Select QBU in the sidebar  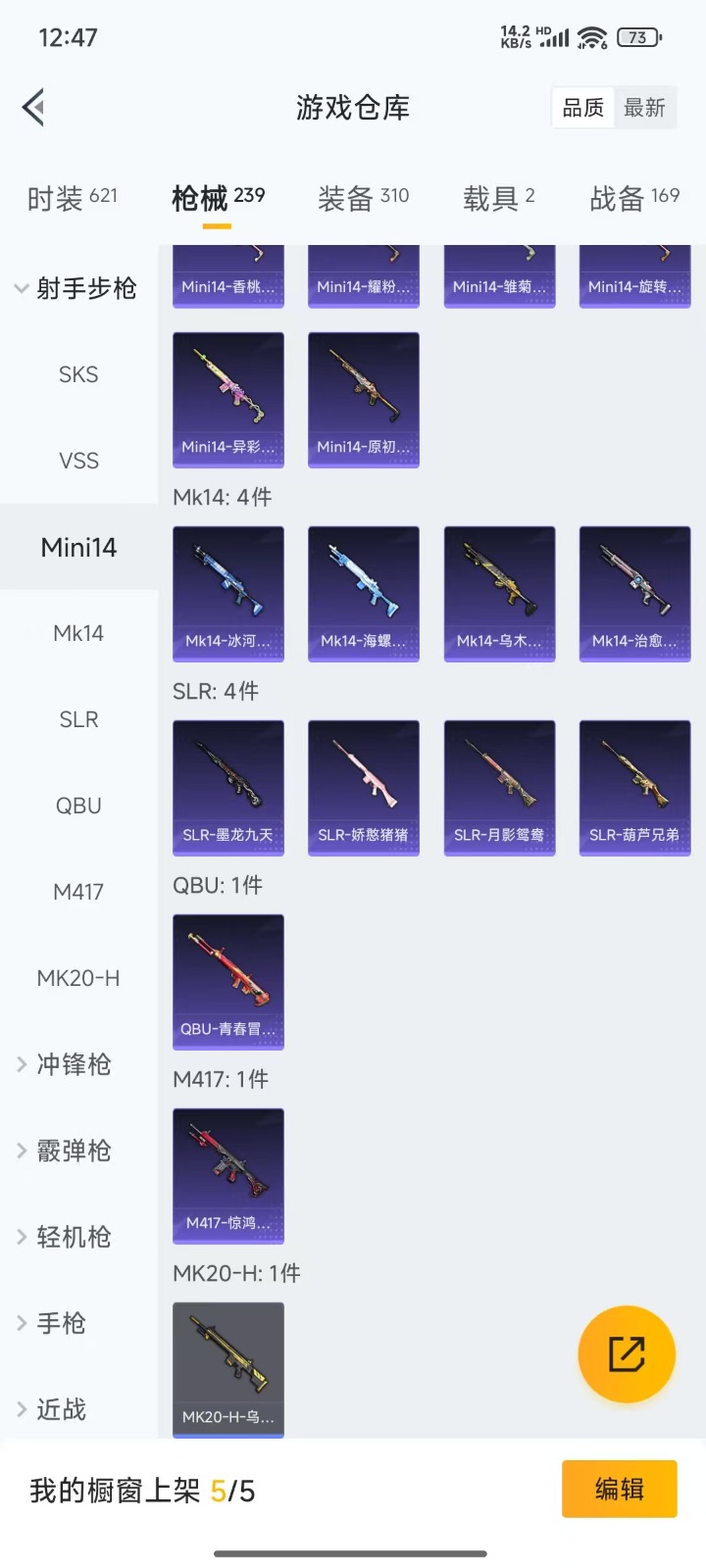[x=78, y=806]
